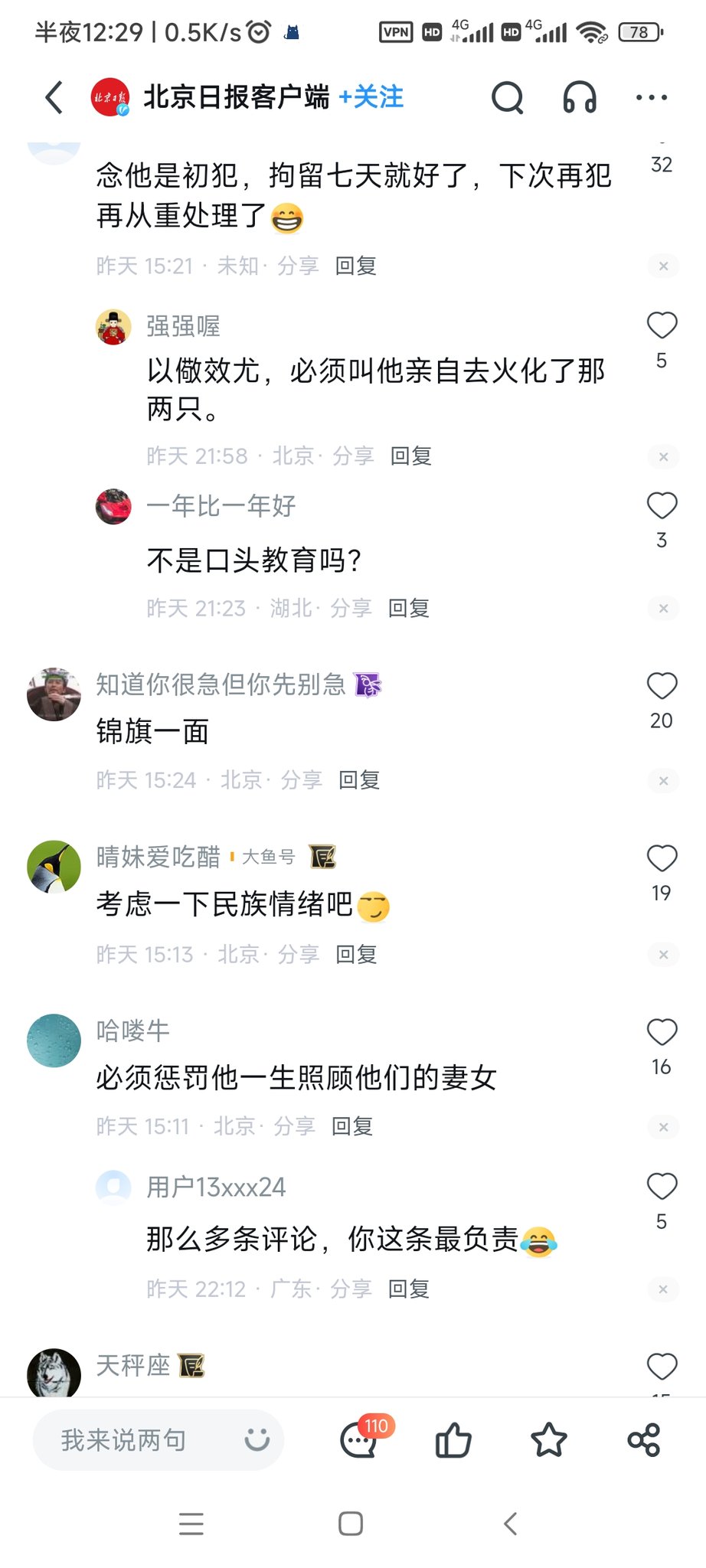
Task: Dismiss 哈喽牛's comment with the x
Action: [x=663, y=1127]
